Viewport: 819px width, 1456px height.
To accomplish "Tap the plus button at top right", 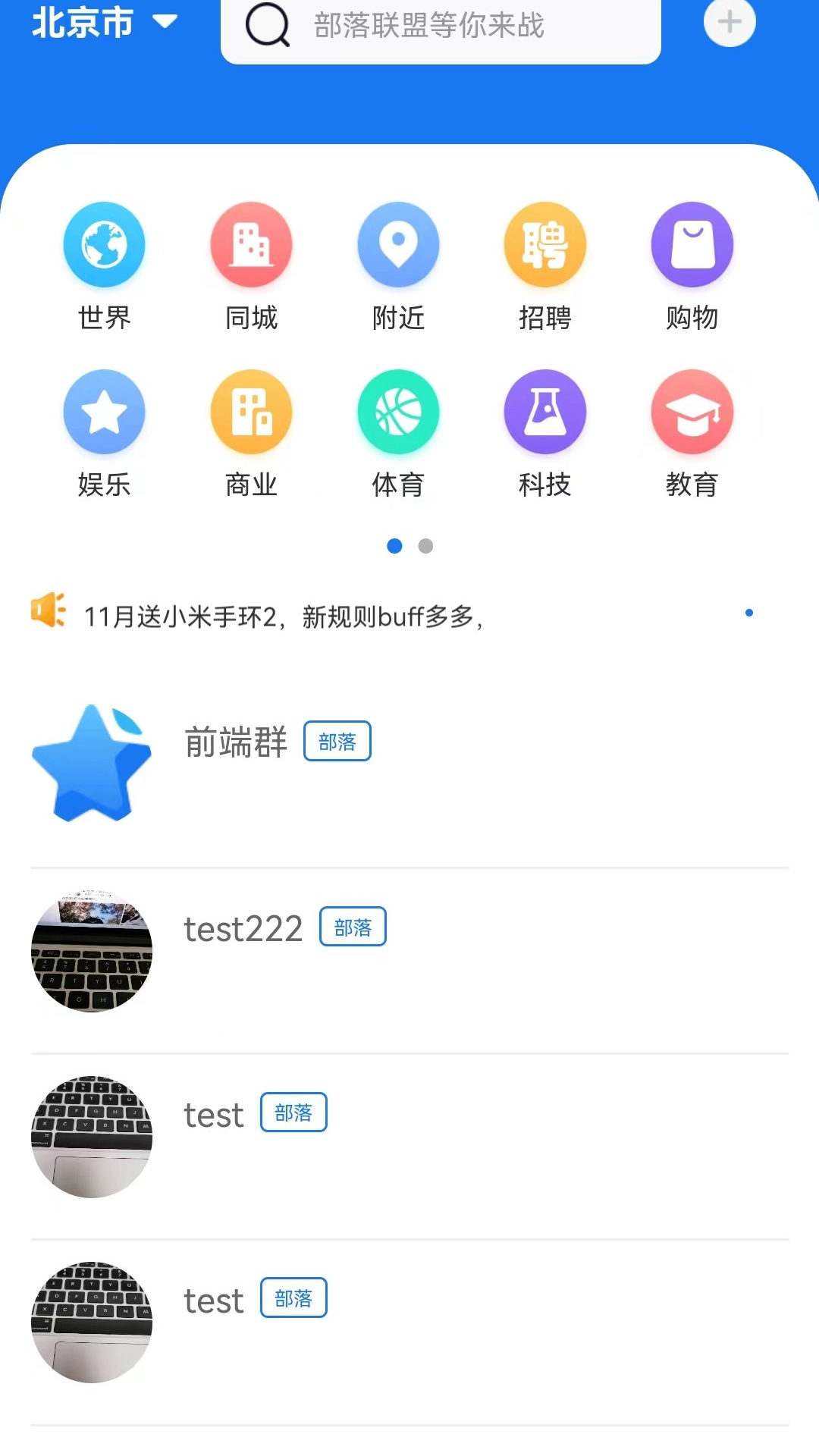I will tap(729, 22).
